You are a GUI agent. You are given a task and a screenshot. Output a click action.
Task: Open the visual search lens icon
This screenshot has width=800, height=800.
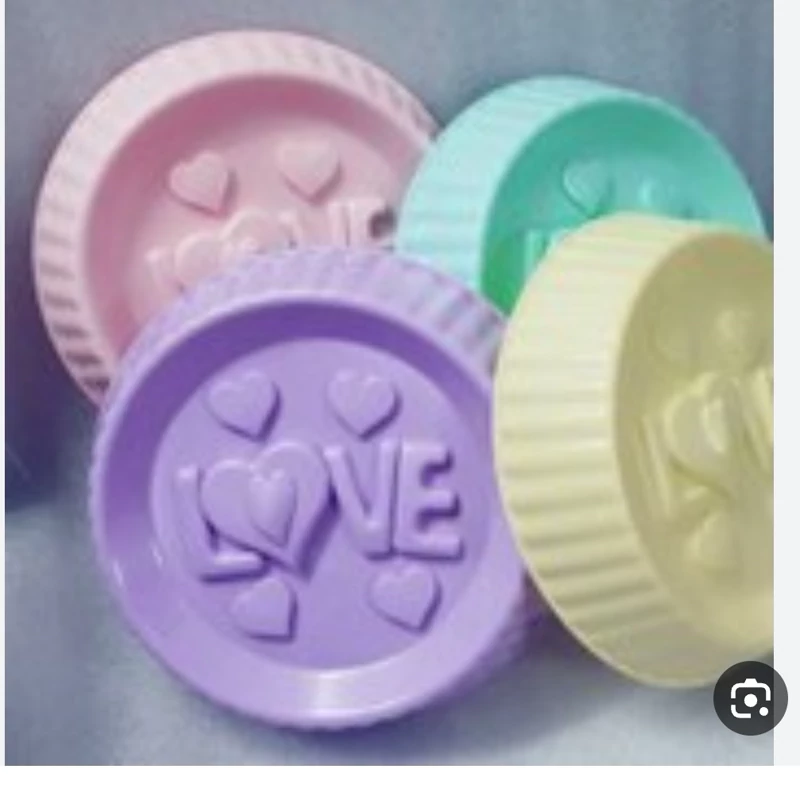[x=750, y=698]
